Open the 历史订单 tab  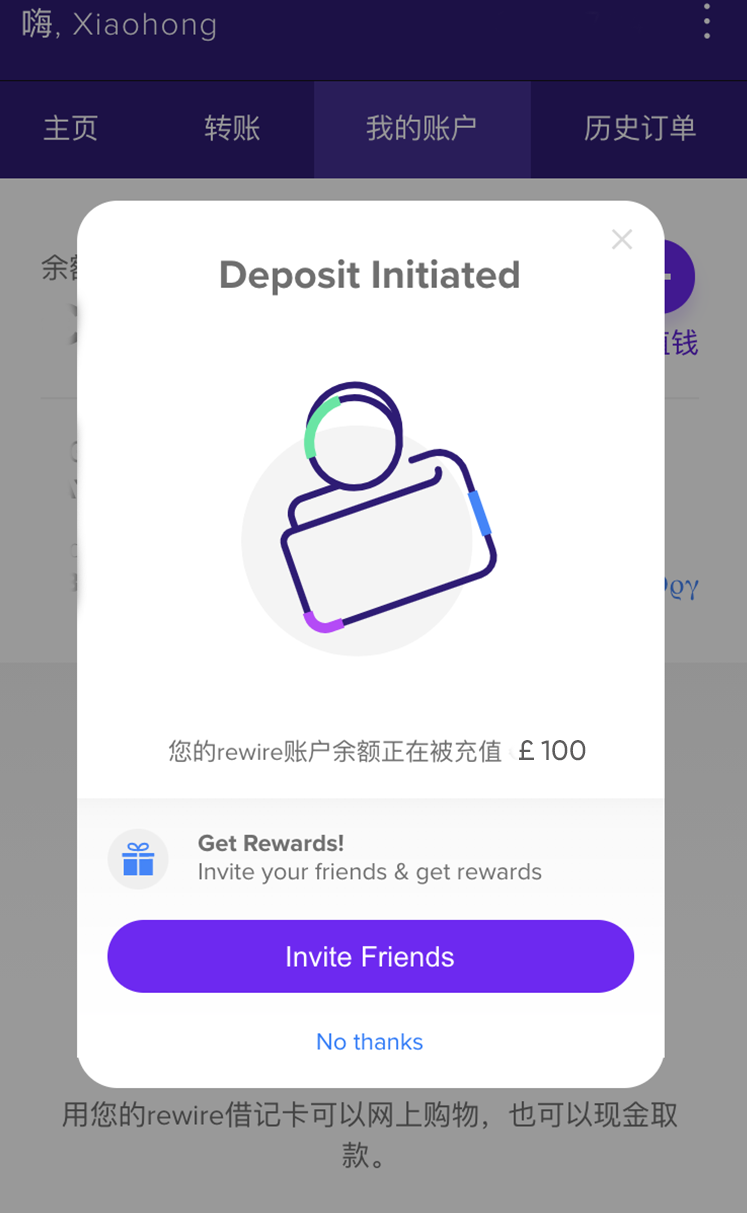point(639,129)
